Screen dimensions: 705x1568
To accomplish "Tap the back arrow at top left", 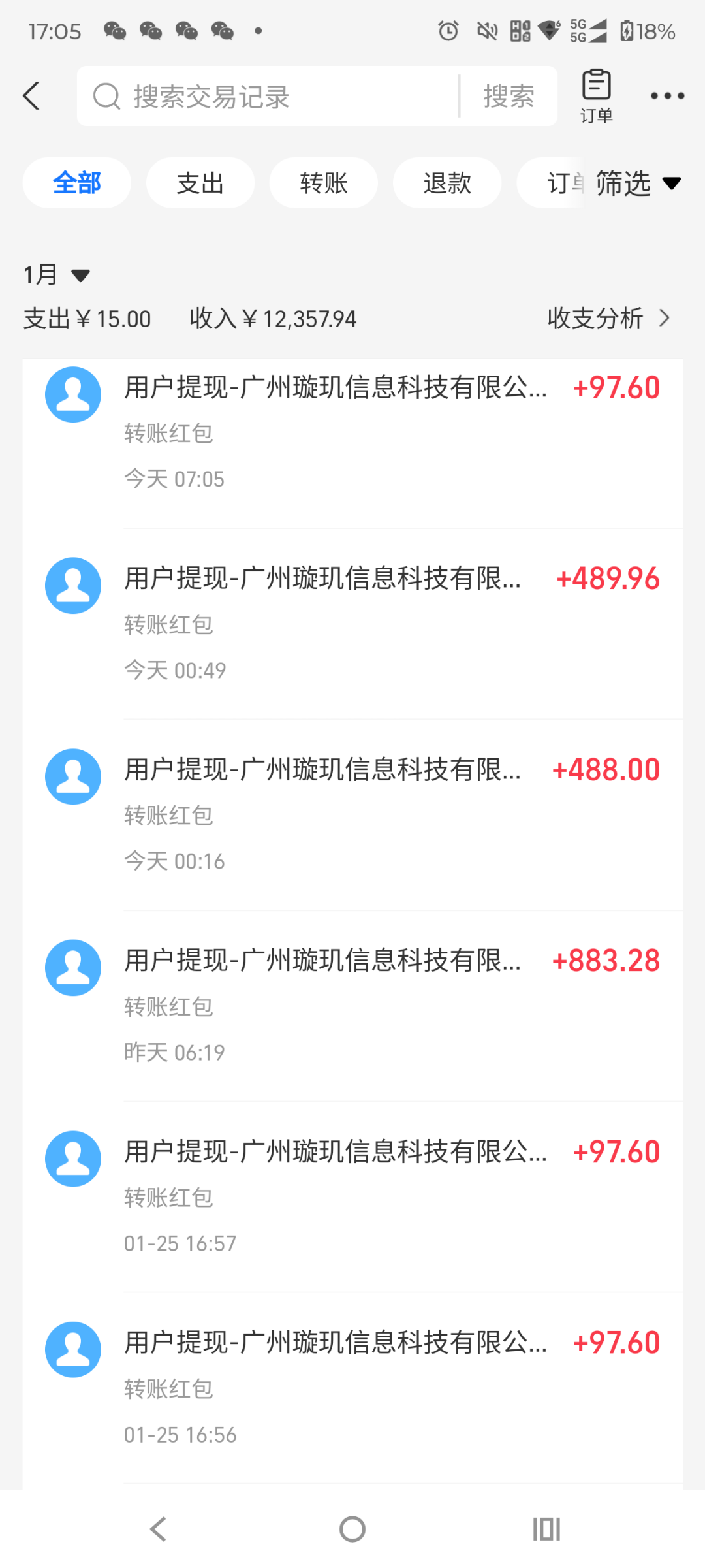I will coord(32,95).
